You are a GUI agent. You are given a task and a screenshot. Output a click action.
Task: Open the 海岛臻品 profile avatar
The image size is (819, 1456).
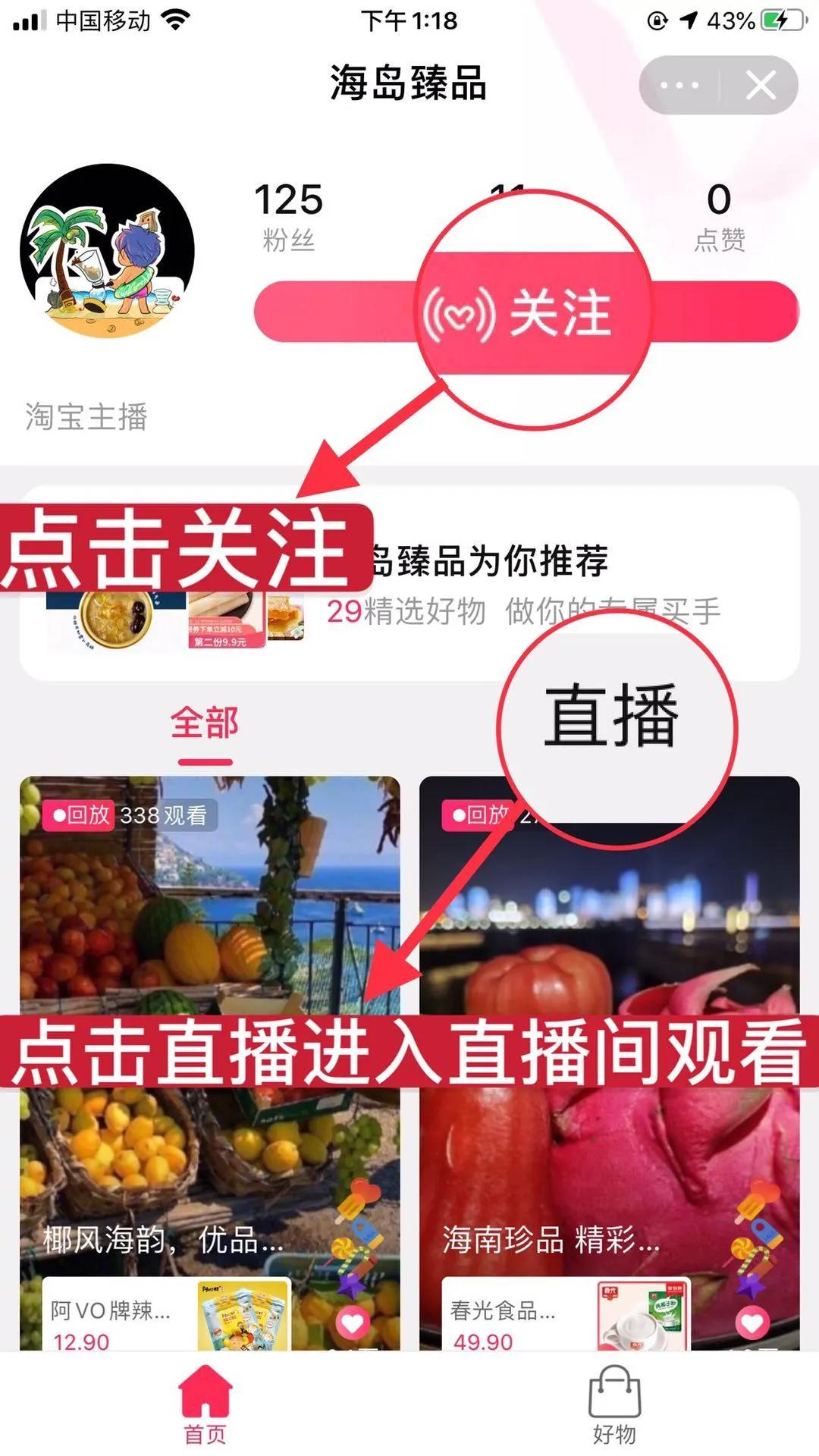pos(107,251)
